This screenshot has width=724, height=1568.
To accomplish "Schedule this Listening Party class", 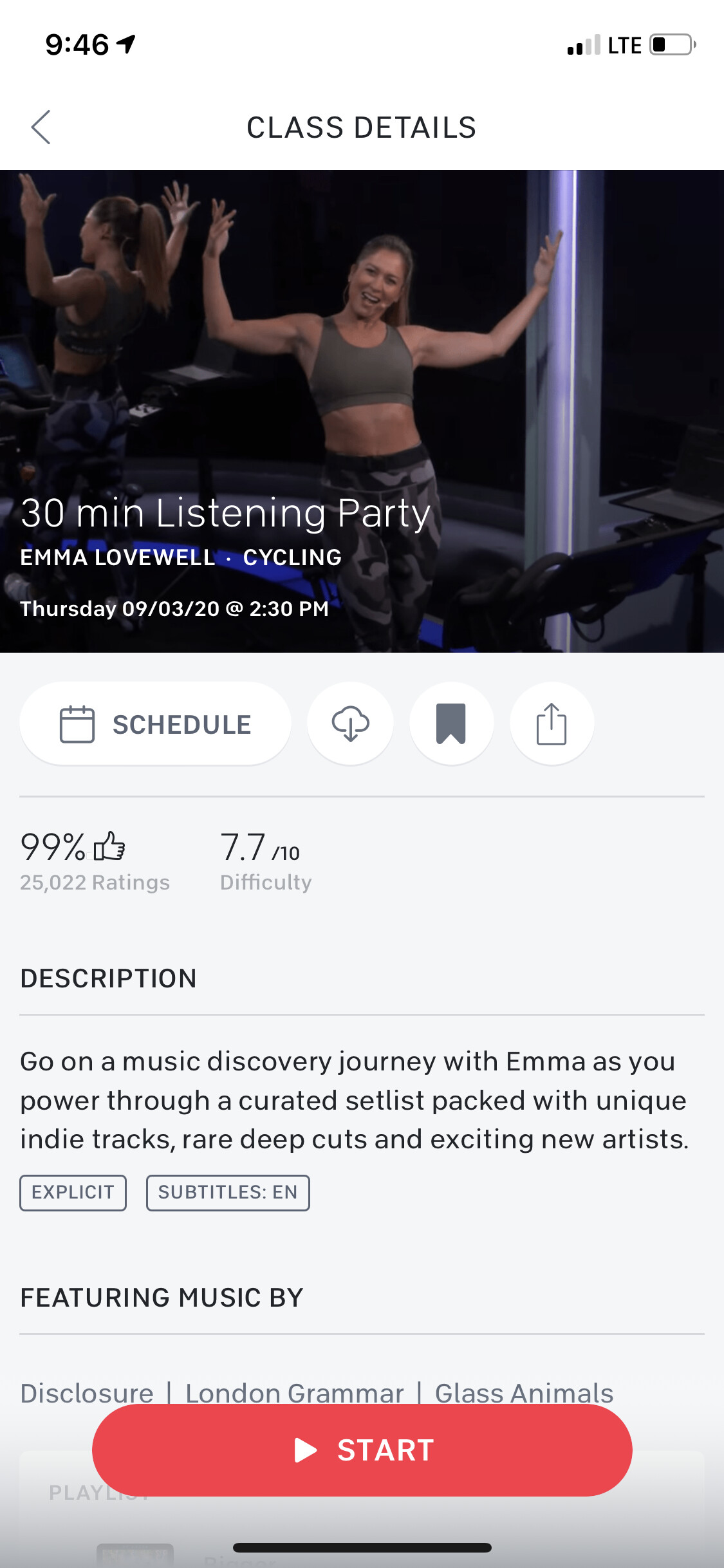I will (x=155, y=724).
